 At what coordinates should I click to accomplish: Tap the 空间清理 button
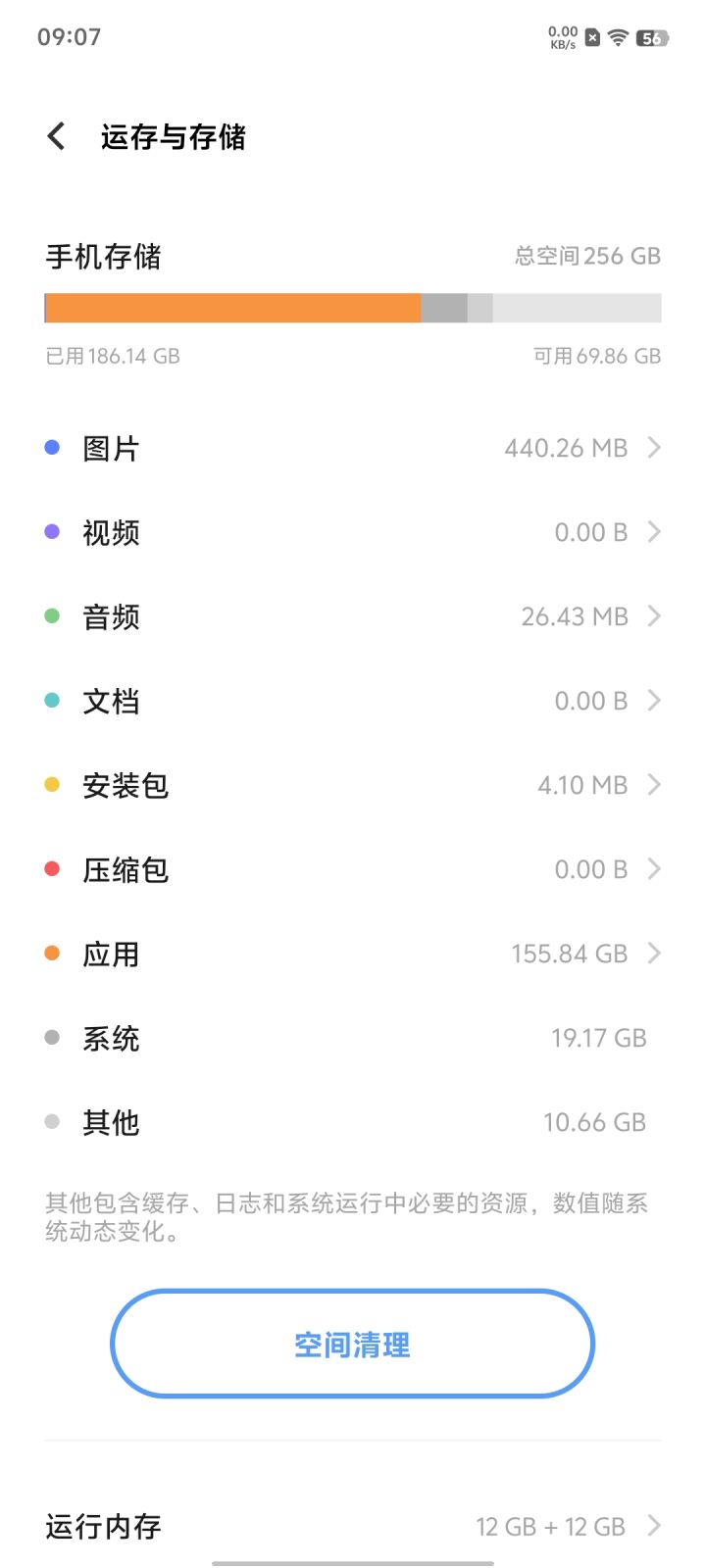(353, 1344)
